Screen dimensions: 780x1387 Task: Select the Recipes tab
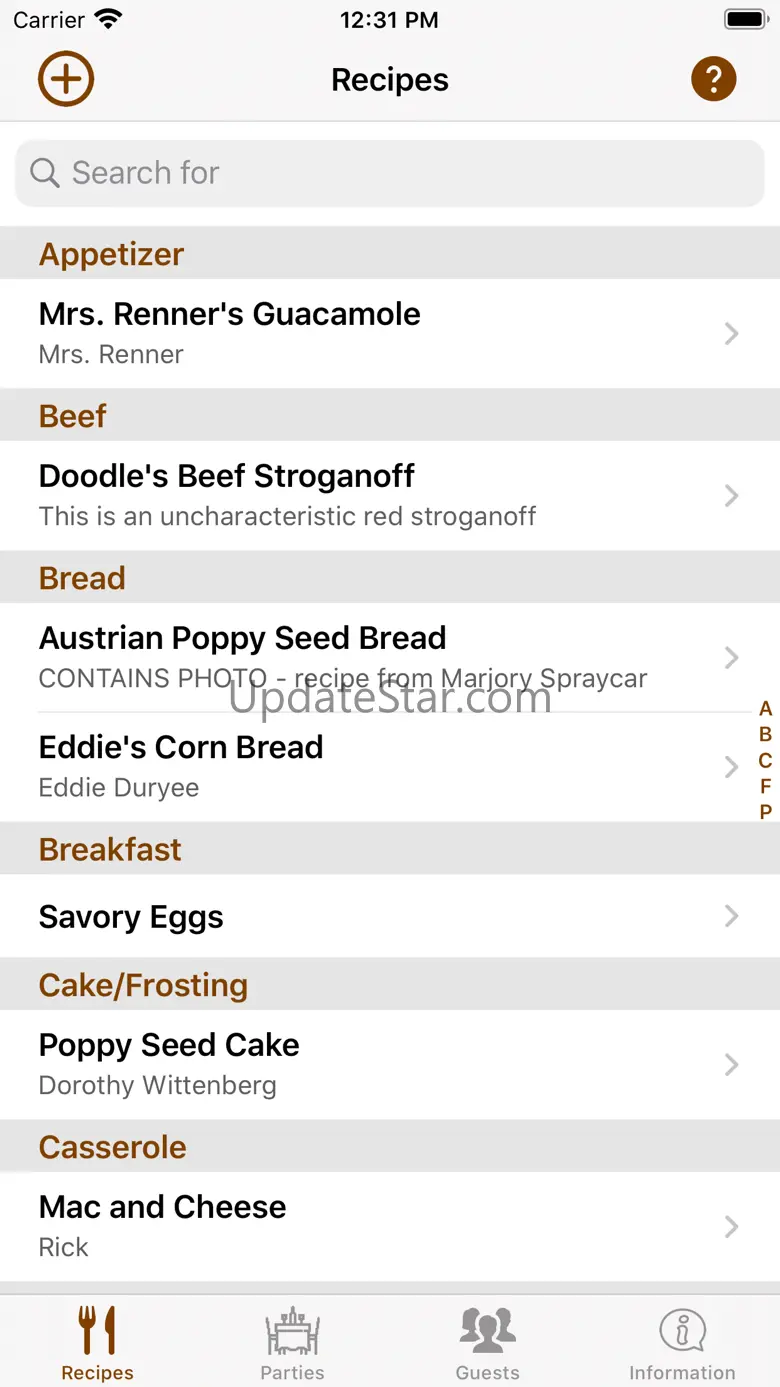click(x=97, y=1342)
